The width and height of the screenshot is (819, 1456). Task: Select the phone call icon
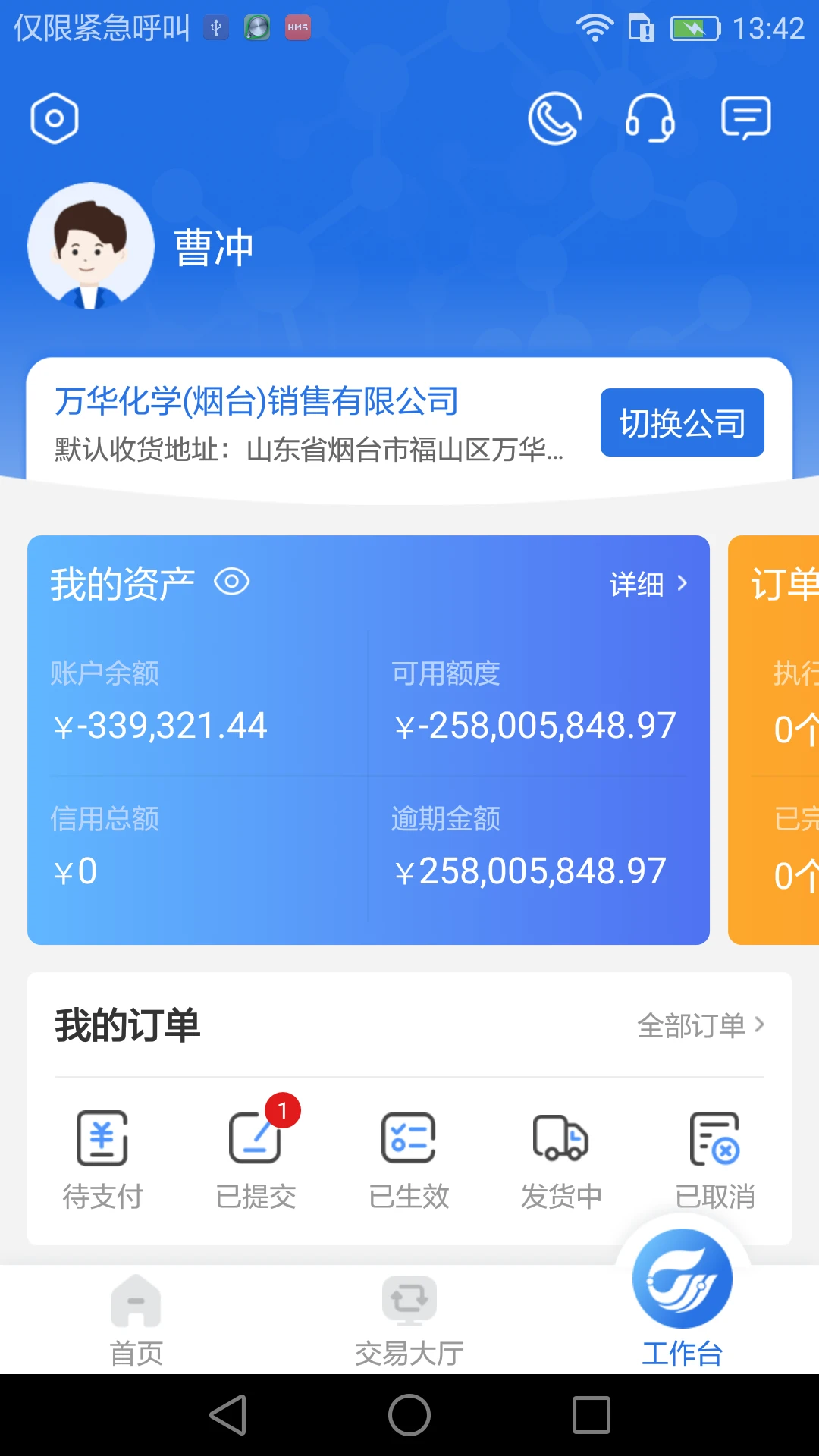pos(554,118)
